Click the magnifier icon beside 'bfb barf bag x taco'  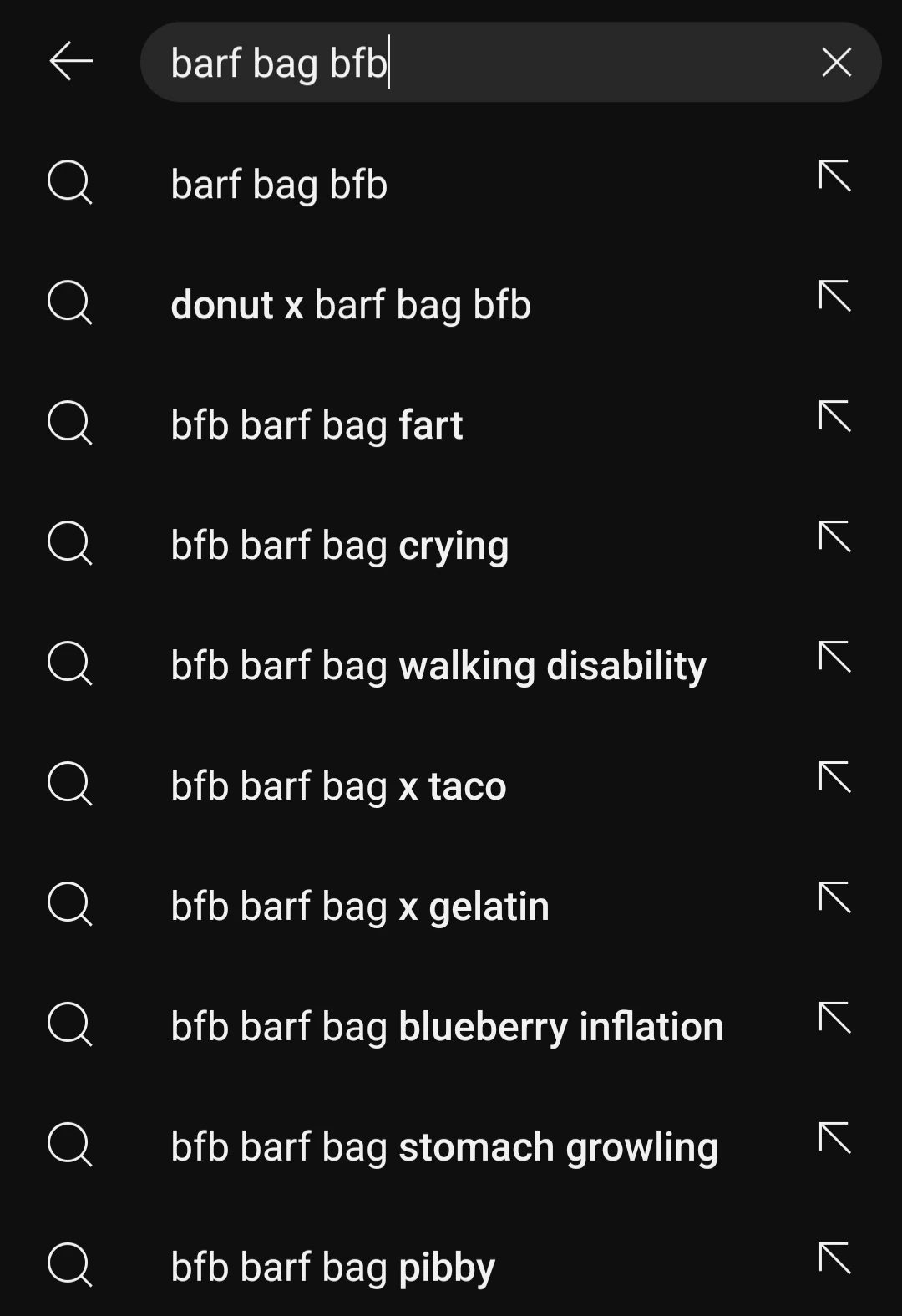click(69, 785)
